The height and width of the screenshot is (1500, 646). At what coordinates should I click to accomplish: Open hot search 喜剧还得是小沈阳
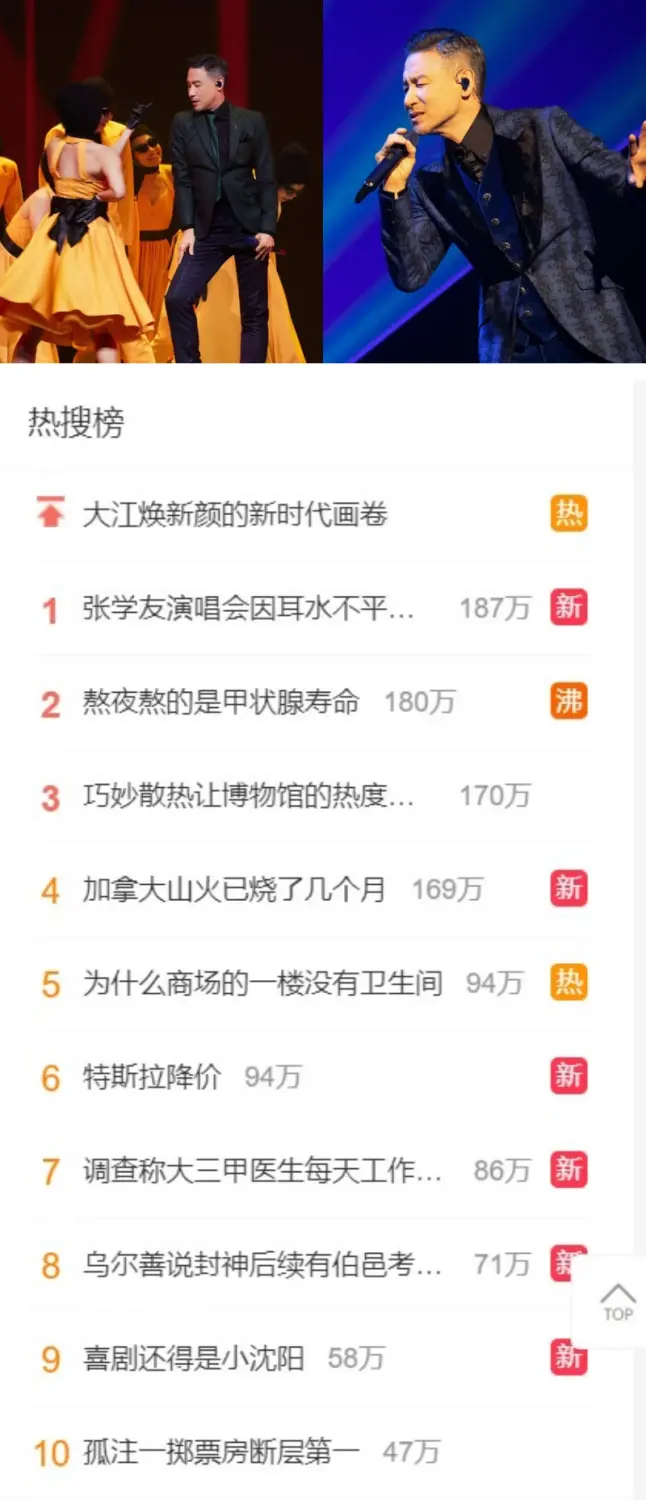(193, 1358)
